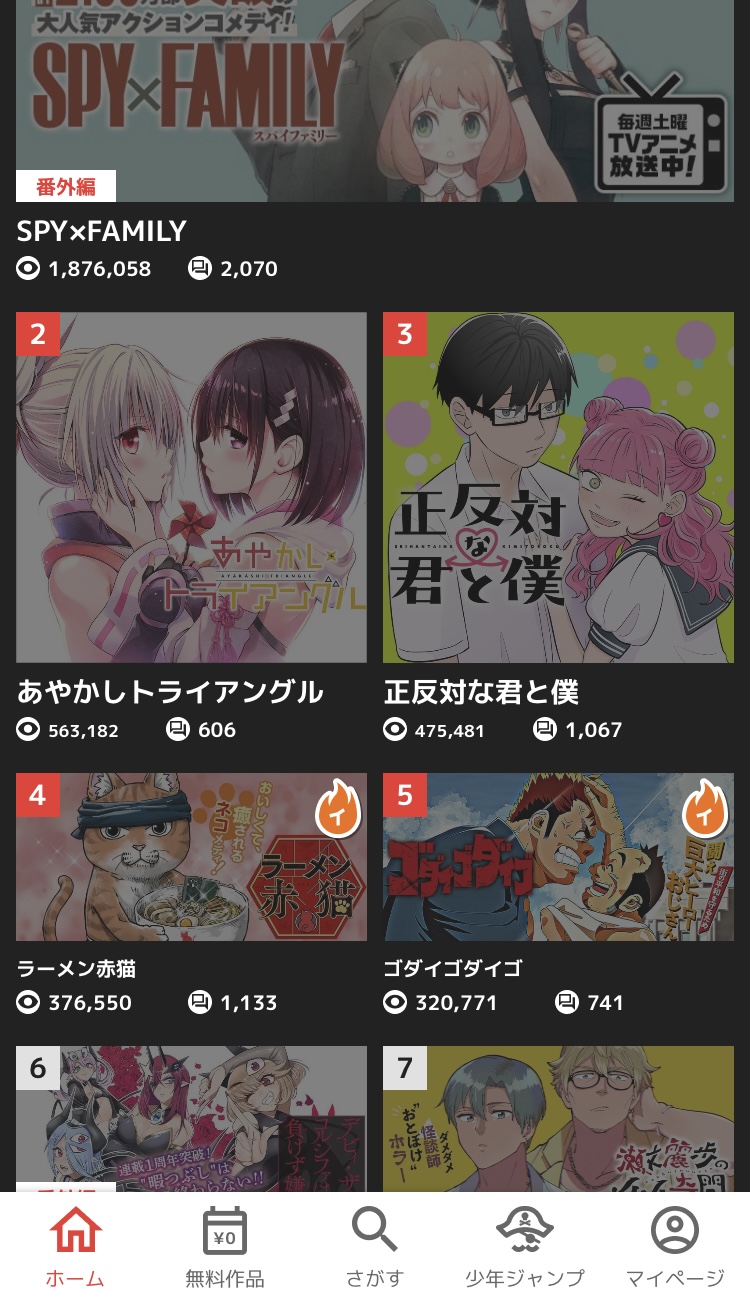Switch to the 無料作品 tab

225,1245
